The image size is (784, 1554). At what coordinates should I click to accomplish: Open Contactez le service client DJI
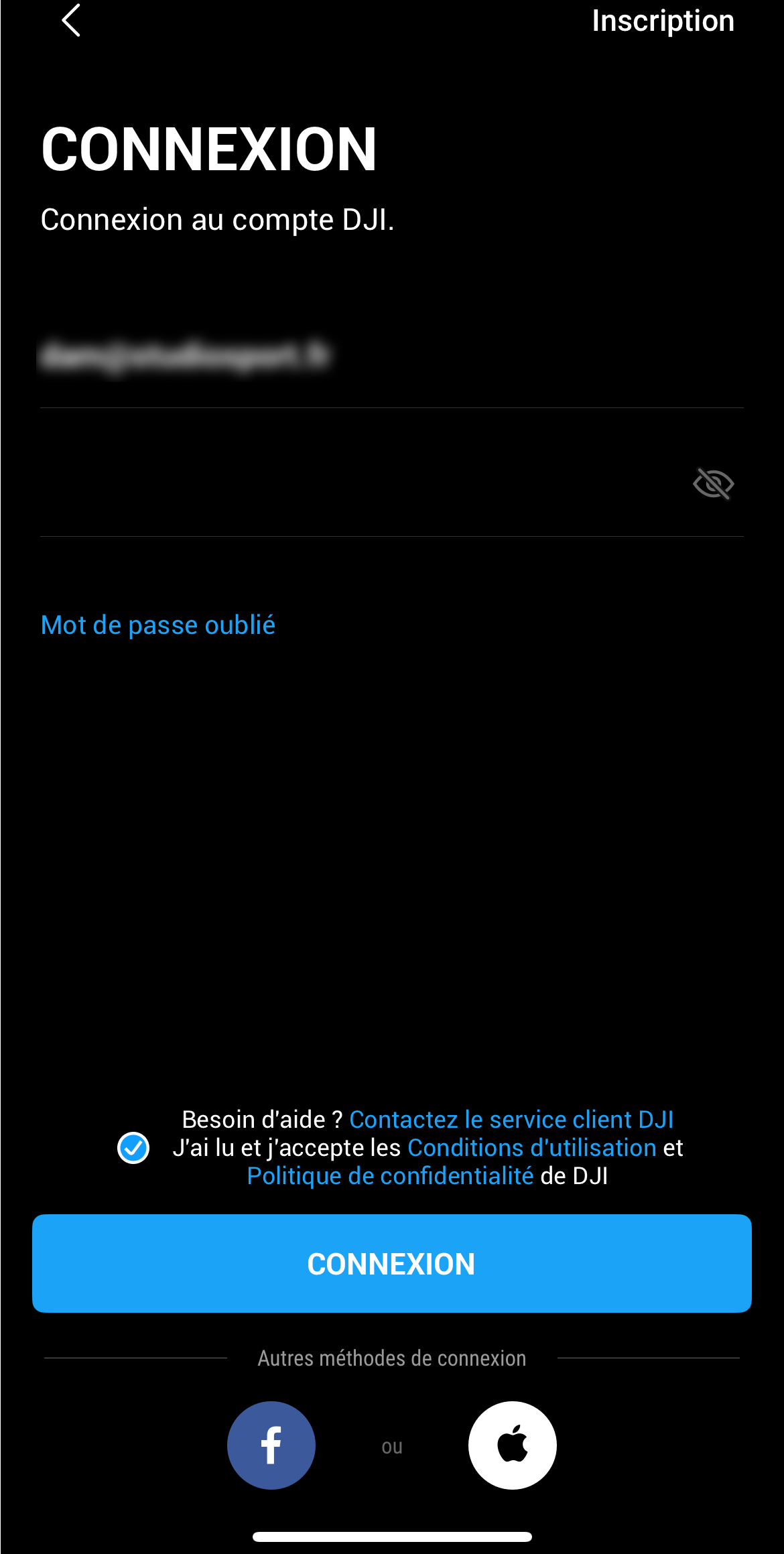[x=511, y=1119]
